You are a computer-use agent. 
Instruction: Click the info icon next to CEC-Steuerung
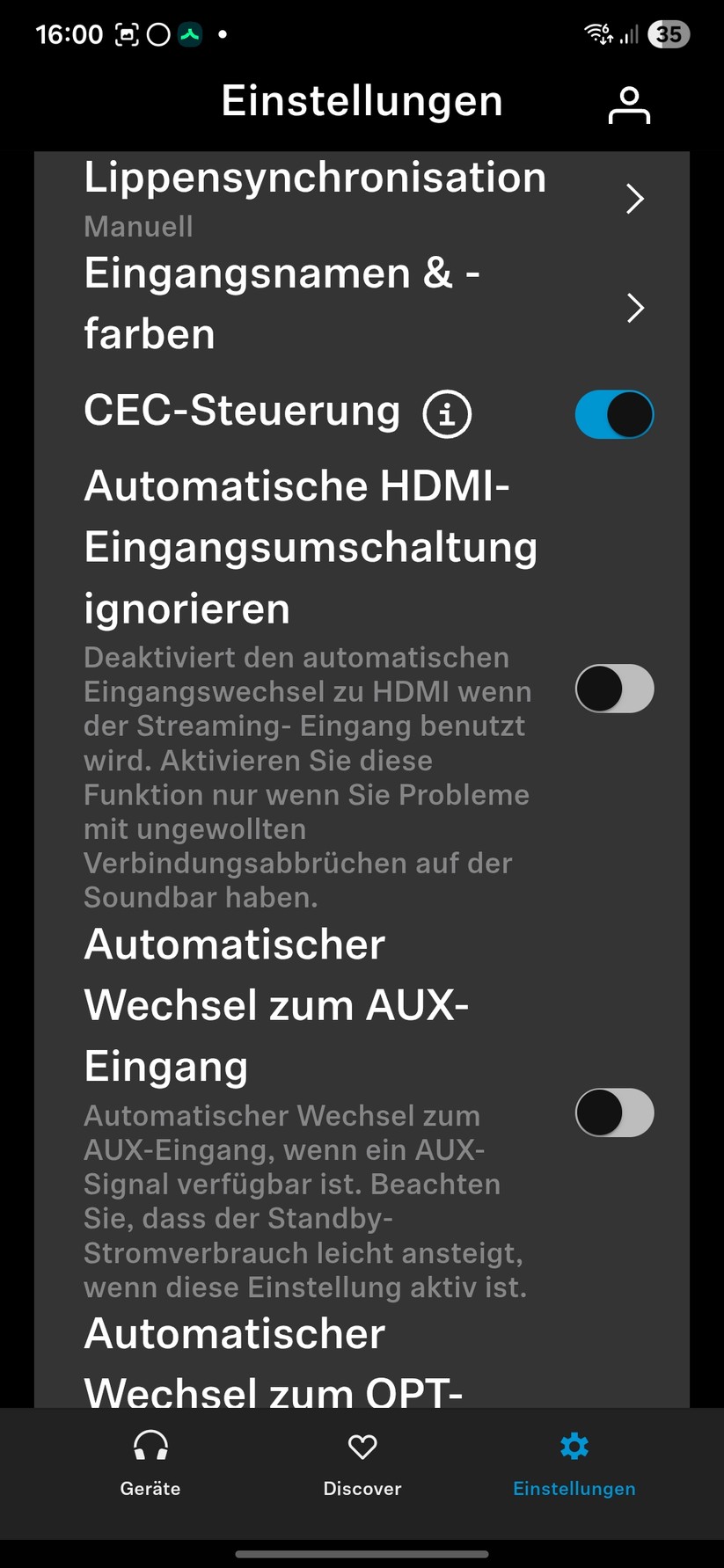[x=446, y=413]
